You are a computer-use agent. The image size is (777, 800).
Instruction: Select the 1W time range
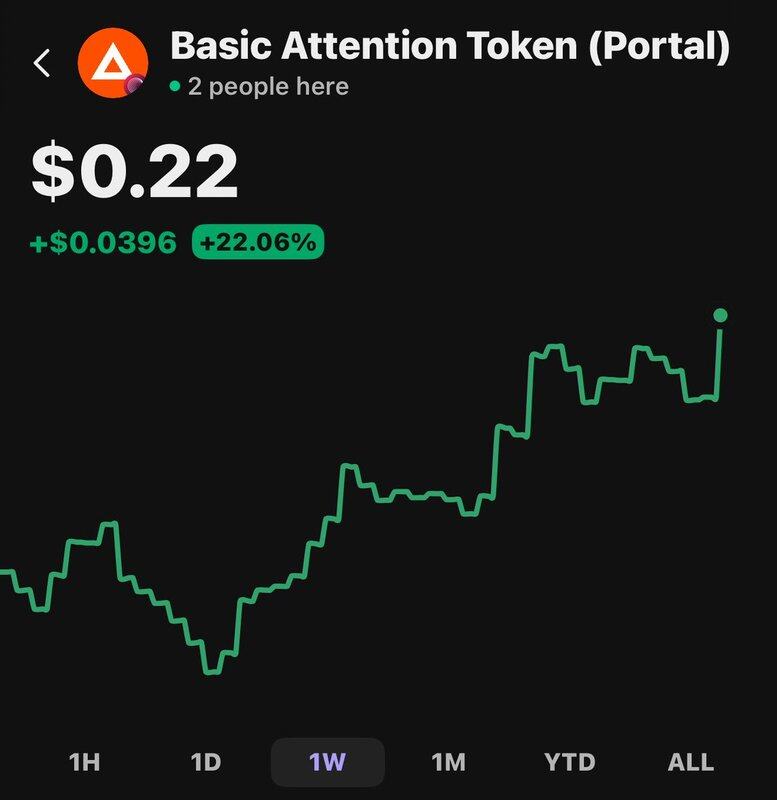327,762
